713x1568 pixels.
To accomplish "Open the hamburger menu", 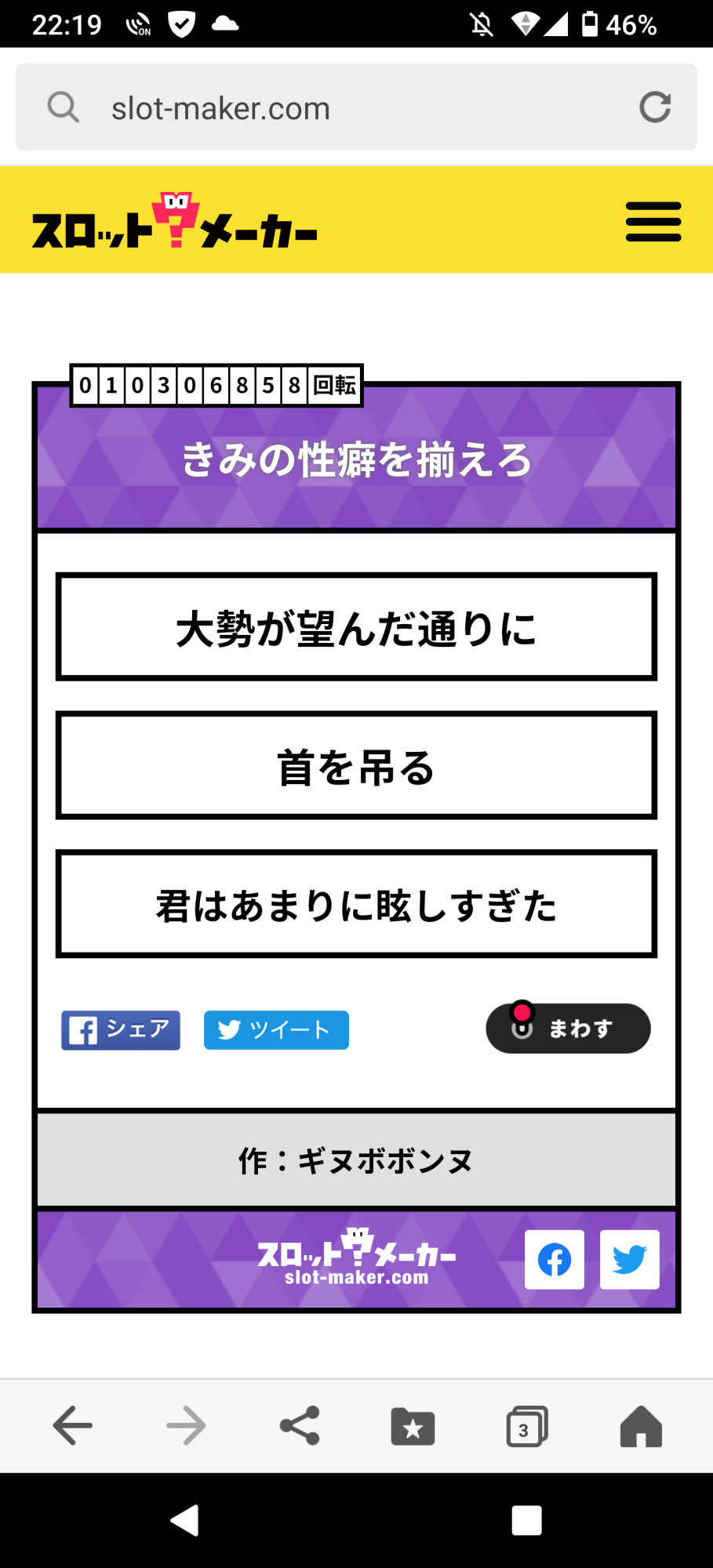I will coord(653,221).
